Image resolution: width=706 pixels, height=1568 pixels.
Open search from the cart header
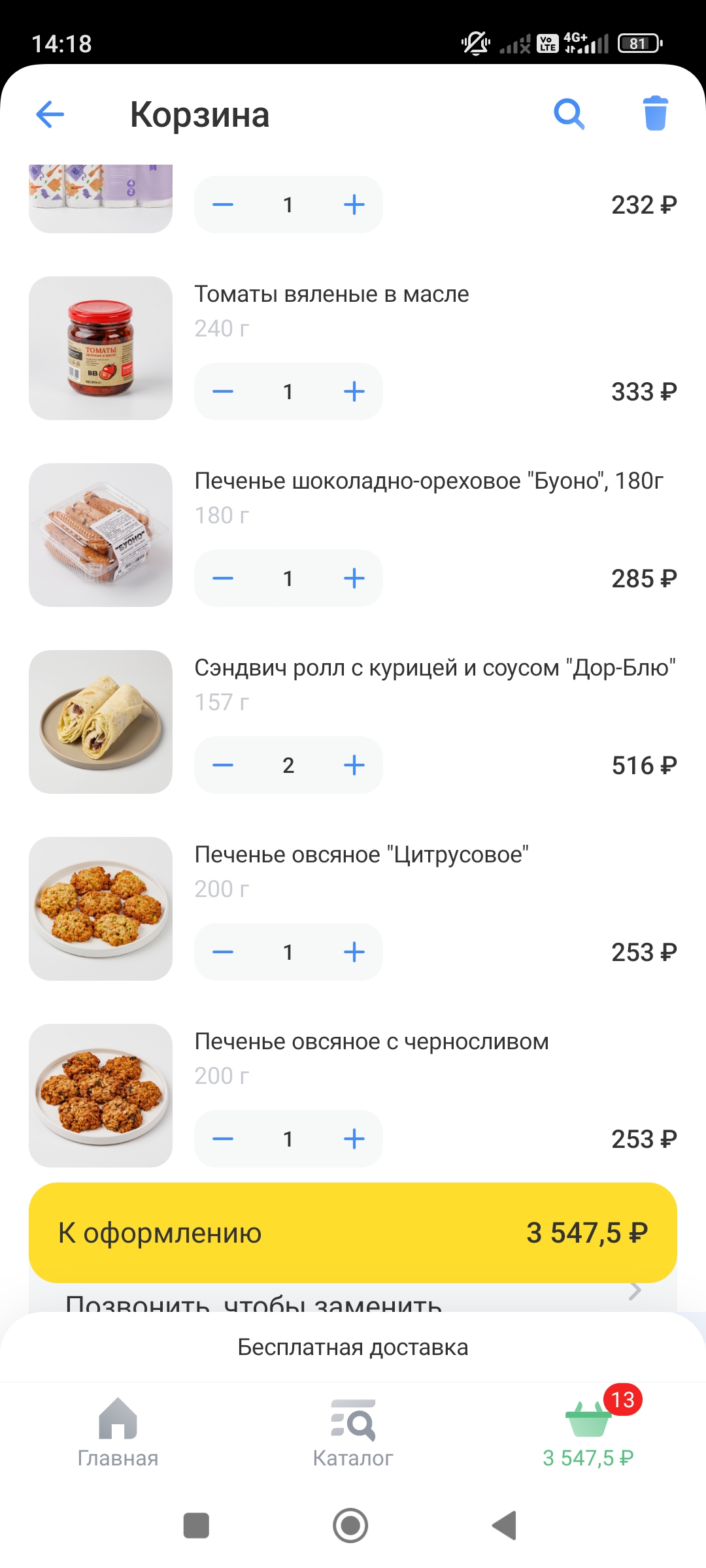coord(569,114)
